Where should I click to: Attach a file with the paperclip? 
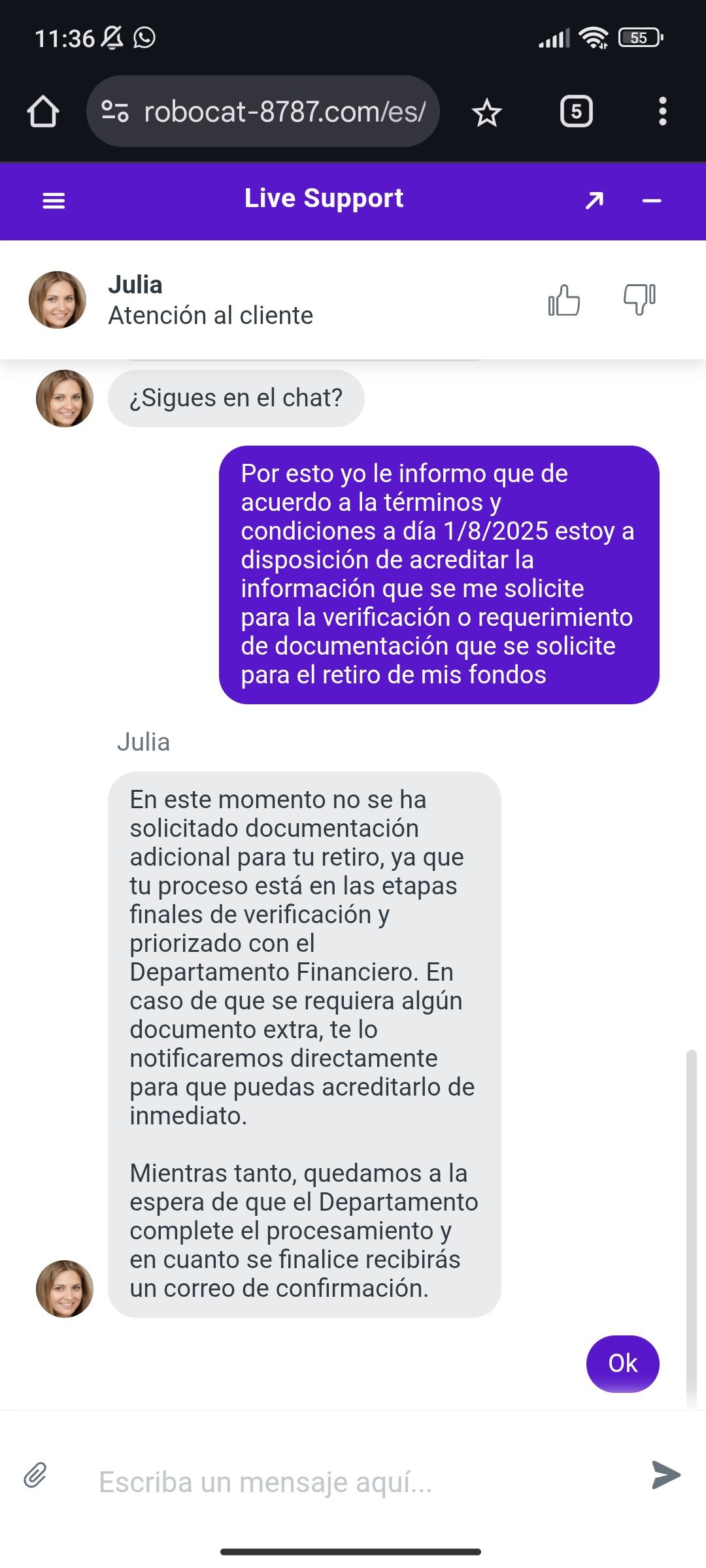point(35,1475)
